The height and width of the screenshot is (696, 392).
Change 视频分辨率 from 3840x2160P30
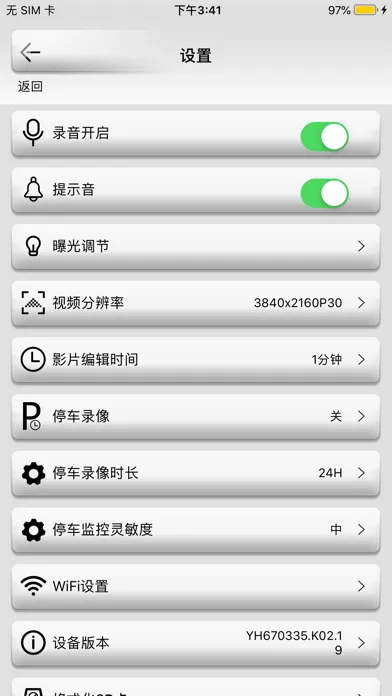pos(196,303)
